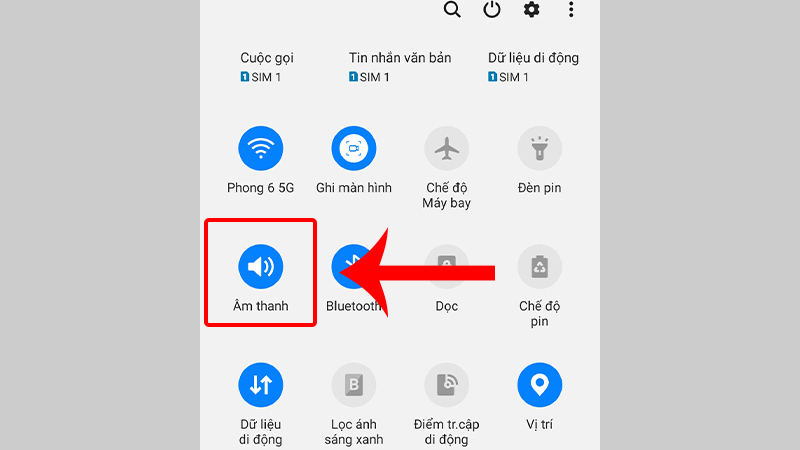The width and height of the screenshot is (800, 450).
Task: Enable Lọc ánh sáng xanh filter
Action: pyautogui.click(x=353, y=385)
